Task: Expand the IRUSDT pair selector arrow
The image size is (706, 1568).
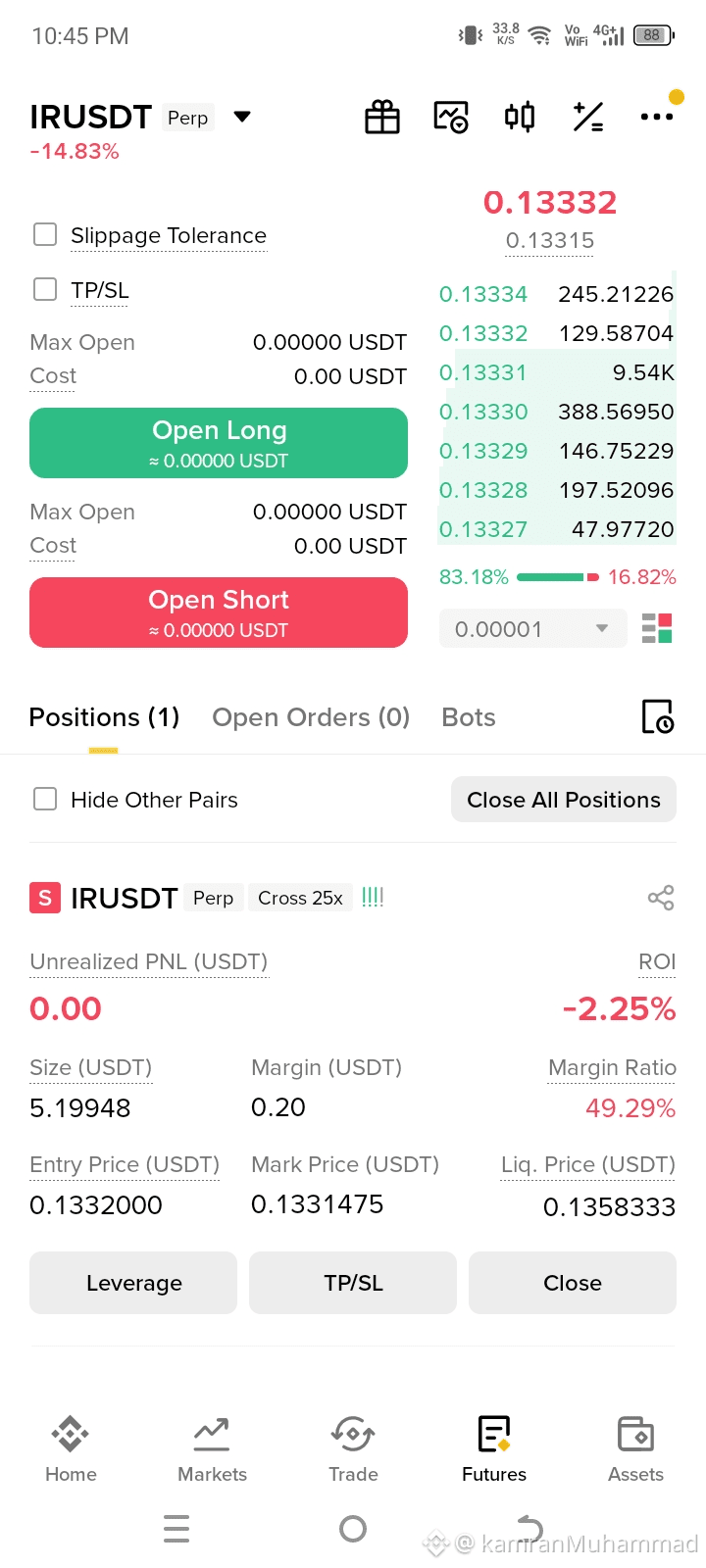Action: (x=242, y=118)
